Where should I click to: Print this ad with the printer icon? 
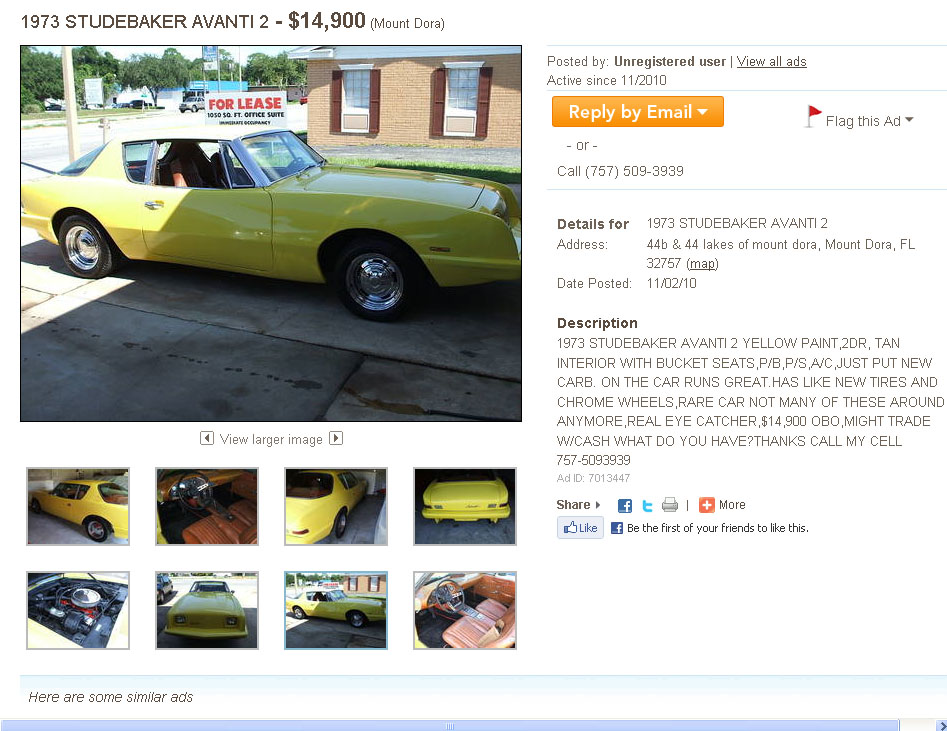(x=670, y=505)
